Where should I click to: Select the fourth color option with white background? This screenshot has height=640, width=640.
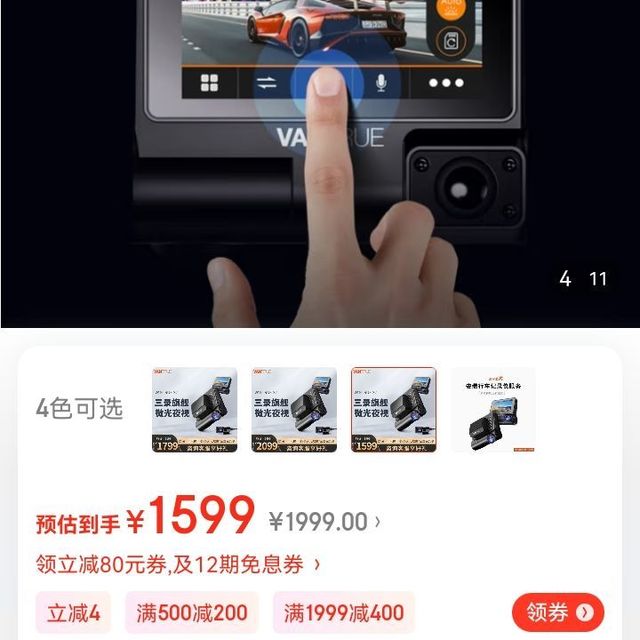click(492, 410)
